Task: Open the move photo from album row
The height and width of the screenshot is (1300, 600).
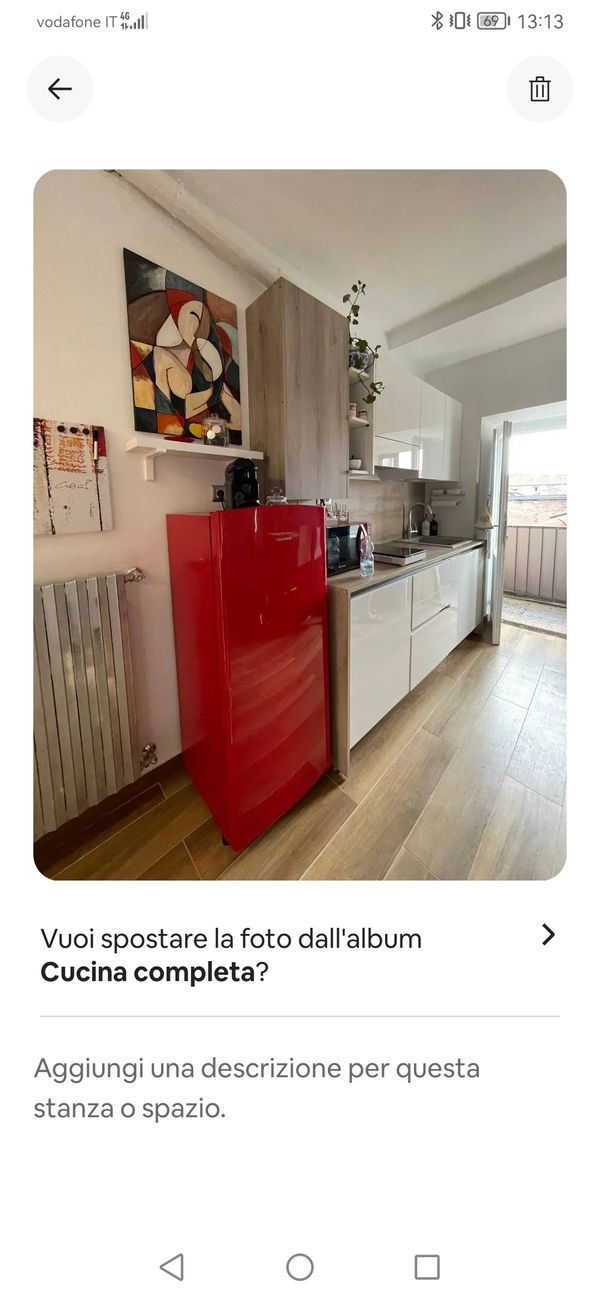Action: (300, 955)
